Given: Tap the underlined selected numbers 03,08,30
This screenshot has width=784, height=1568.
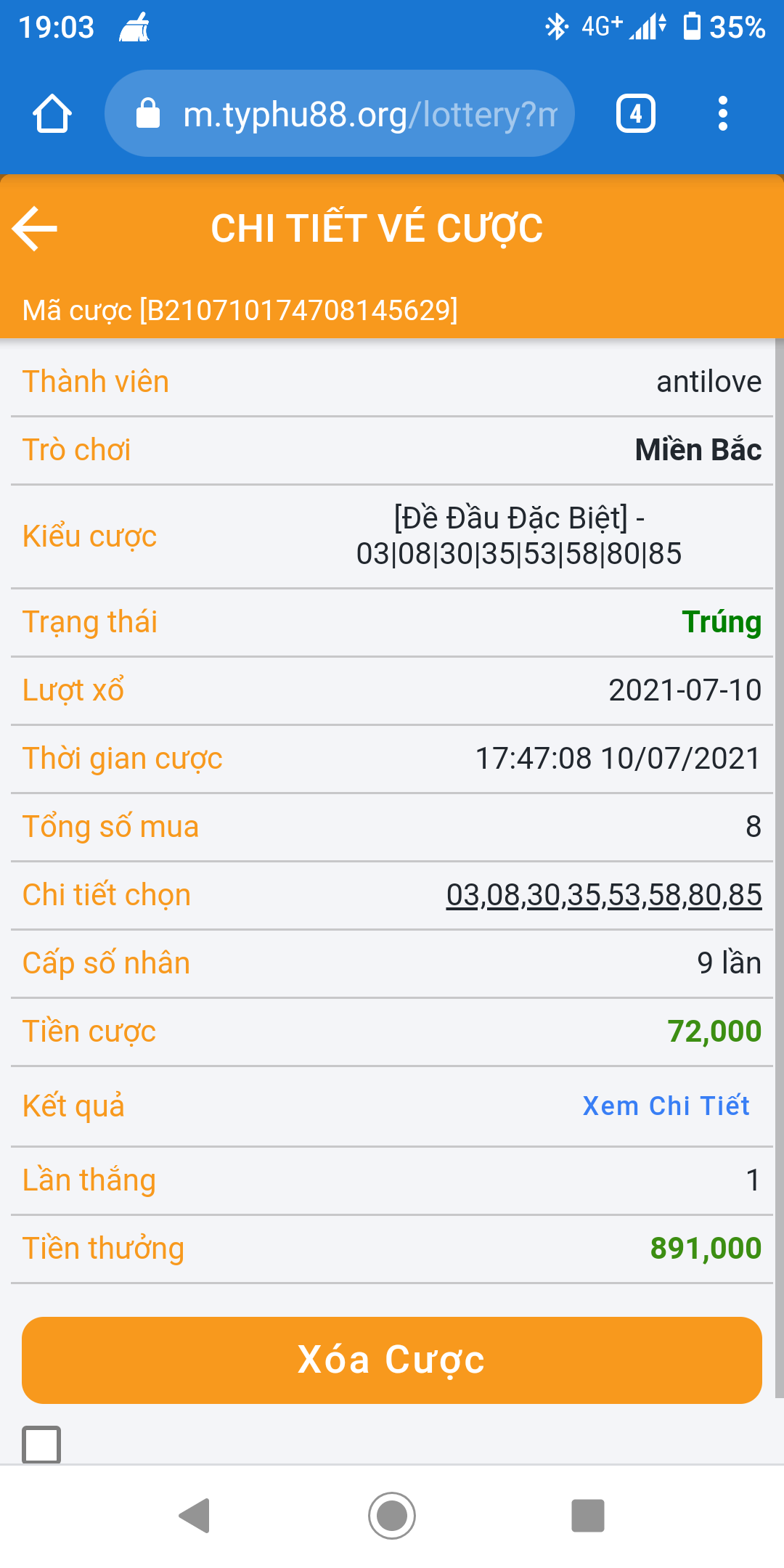Looking at the screenshot, I should (604, 895).
